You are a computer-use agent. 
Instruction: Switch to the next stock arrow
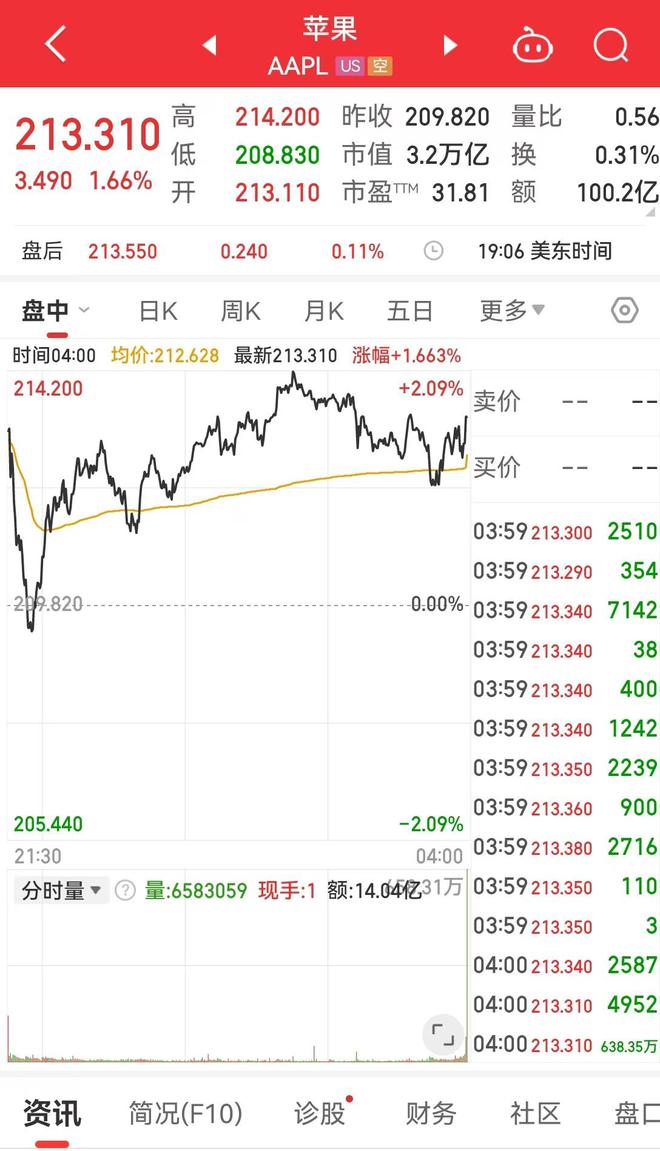point(450,45)
